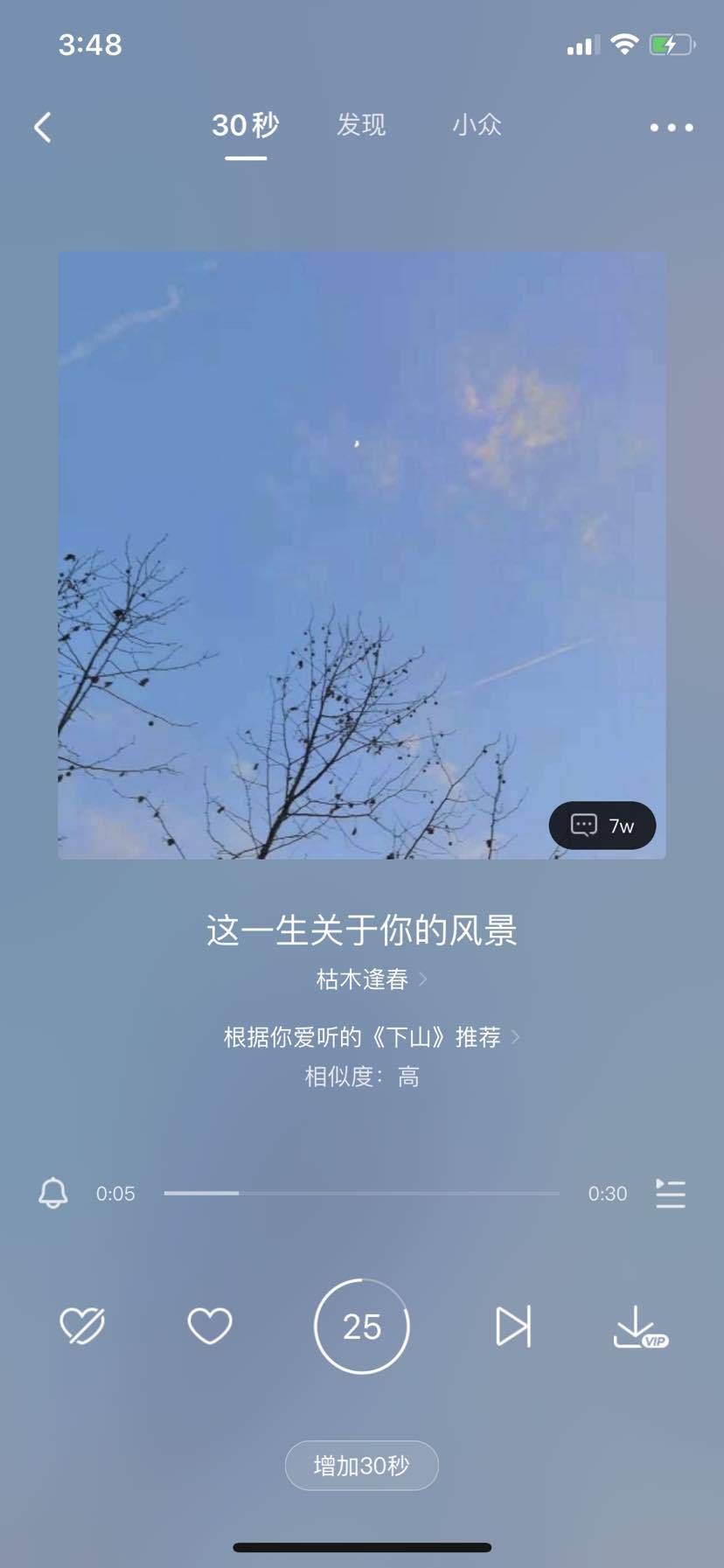Open the three-dot more options menu
This screenshot has height=1568, width=724.
pyautogui.click(x=671, y=128)
